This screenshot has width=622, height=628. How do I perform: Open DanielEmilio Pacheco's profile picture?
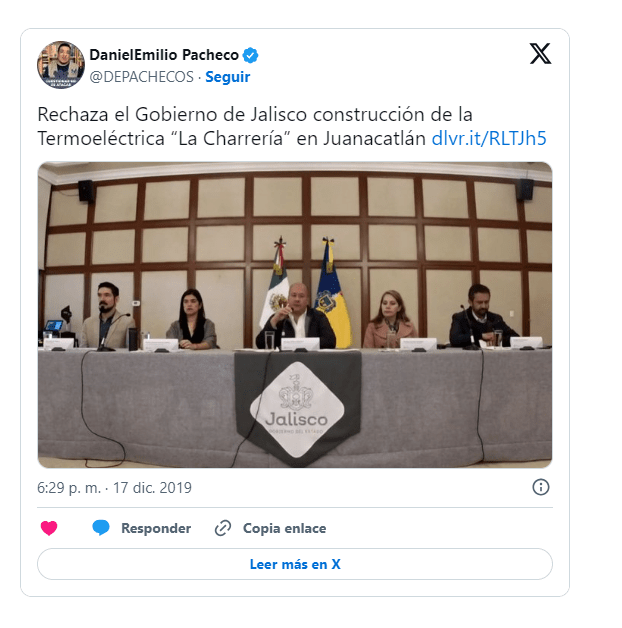(60, 65)
